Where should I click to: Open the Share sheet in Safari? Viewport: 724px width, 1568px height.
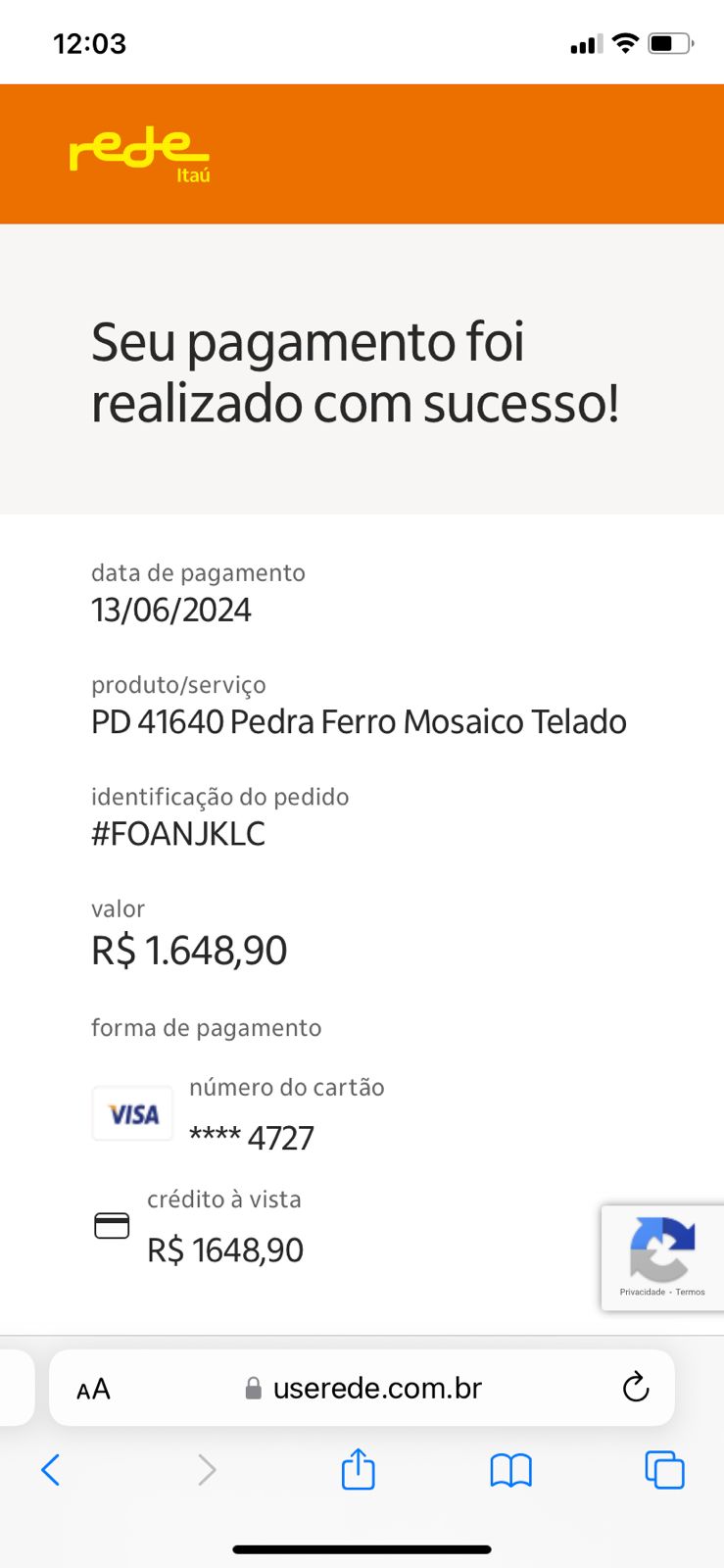coord(358,1470)
